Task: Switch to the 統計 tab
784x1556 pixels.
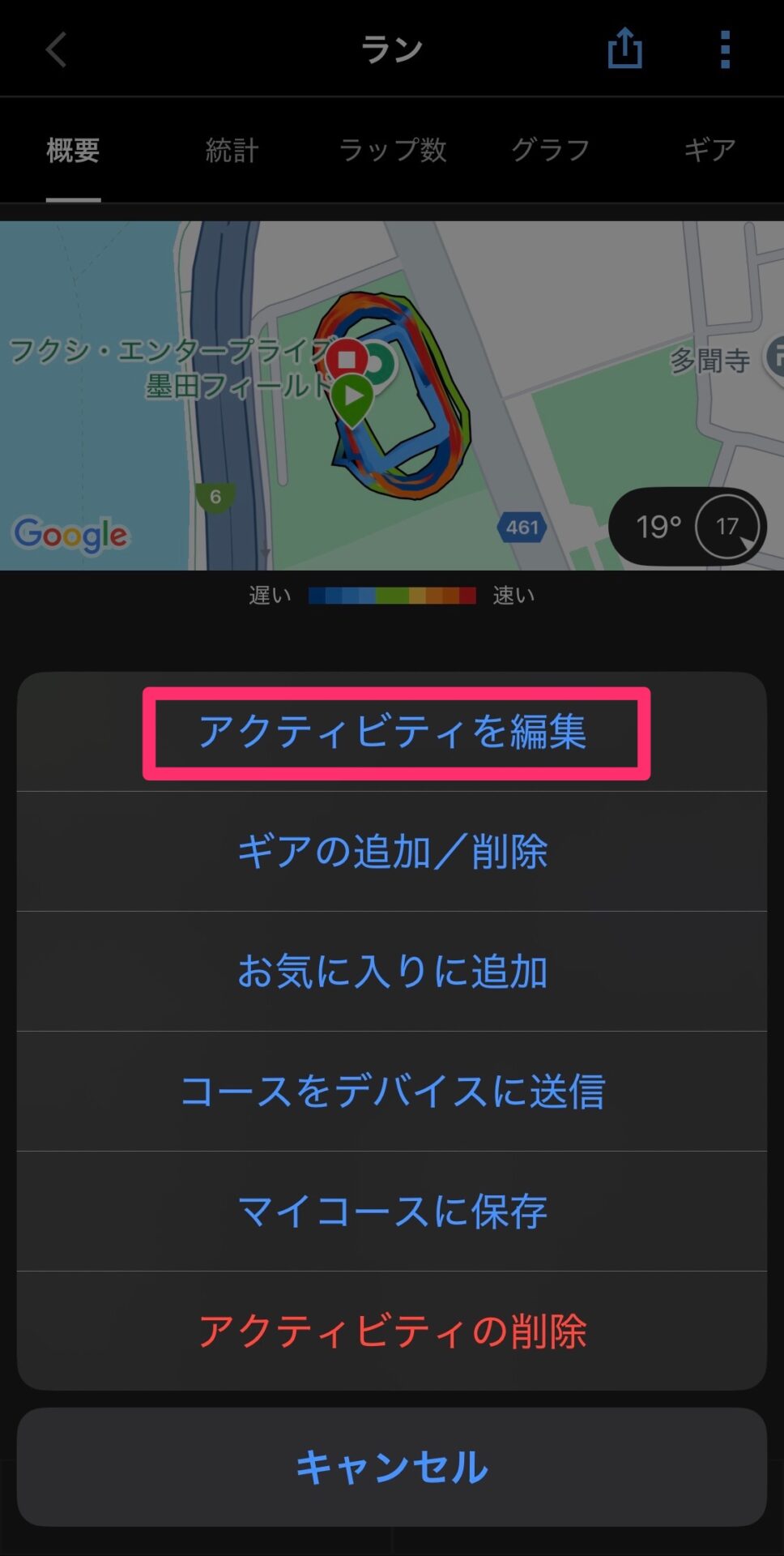Action: coord(232,150)
